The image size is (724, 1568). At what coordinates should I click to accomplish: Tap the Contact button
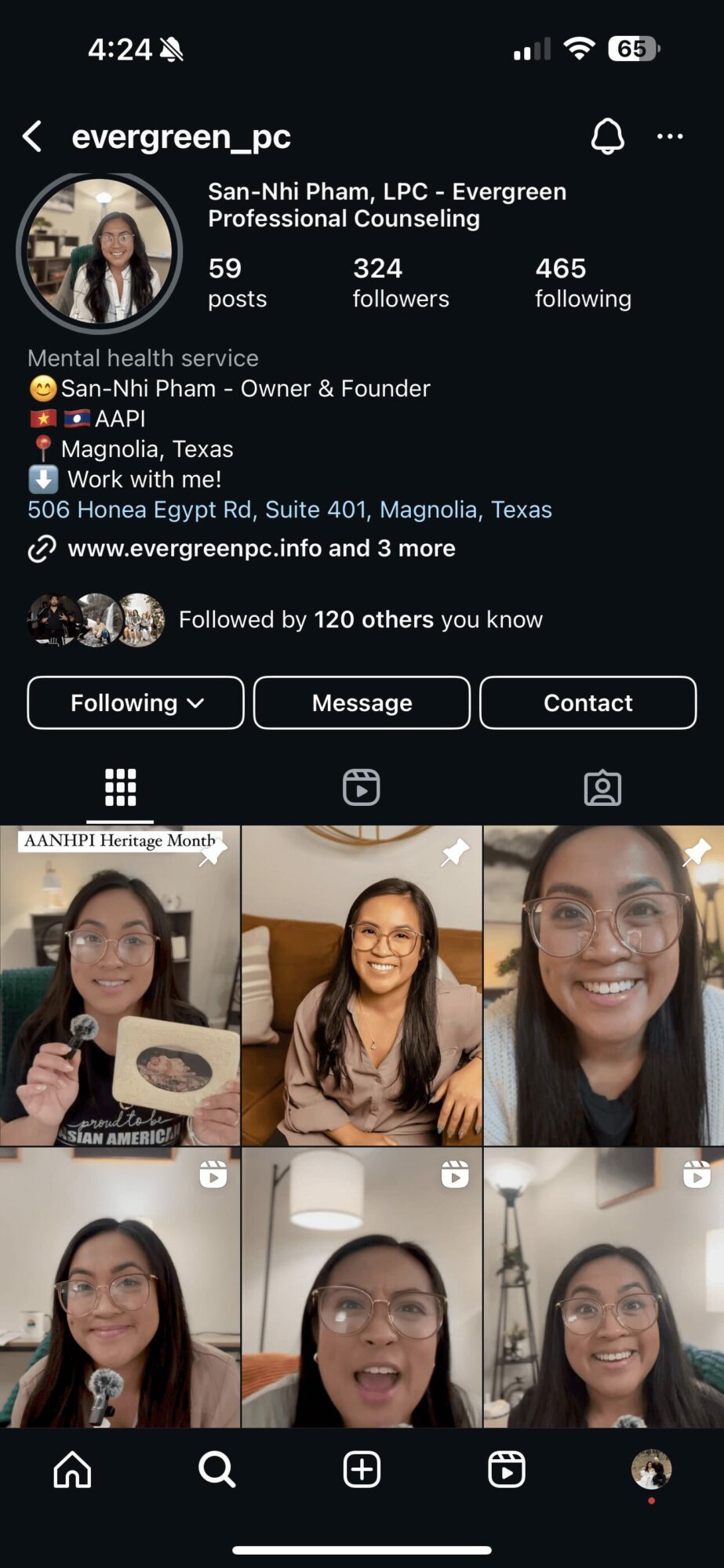(x=588, y=702)
